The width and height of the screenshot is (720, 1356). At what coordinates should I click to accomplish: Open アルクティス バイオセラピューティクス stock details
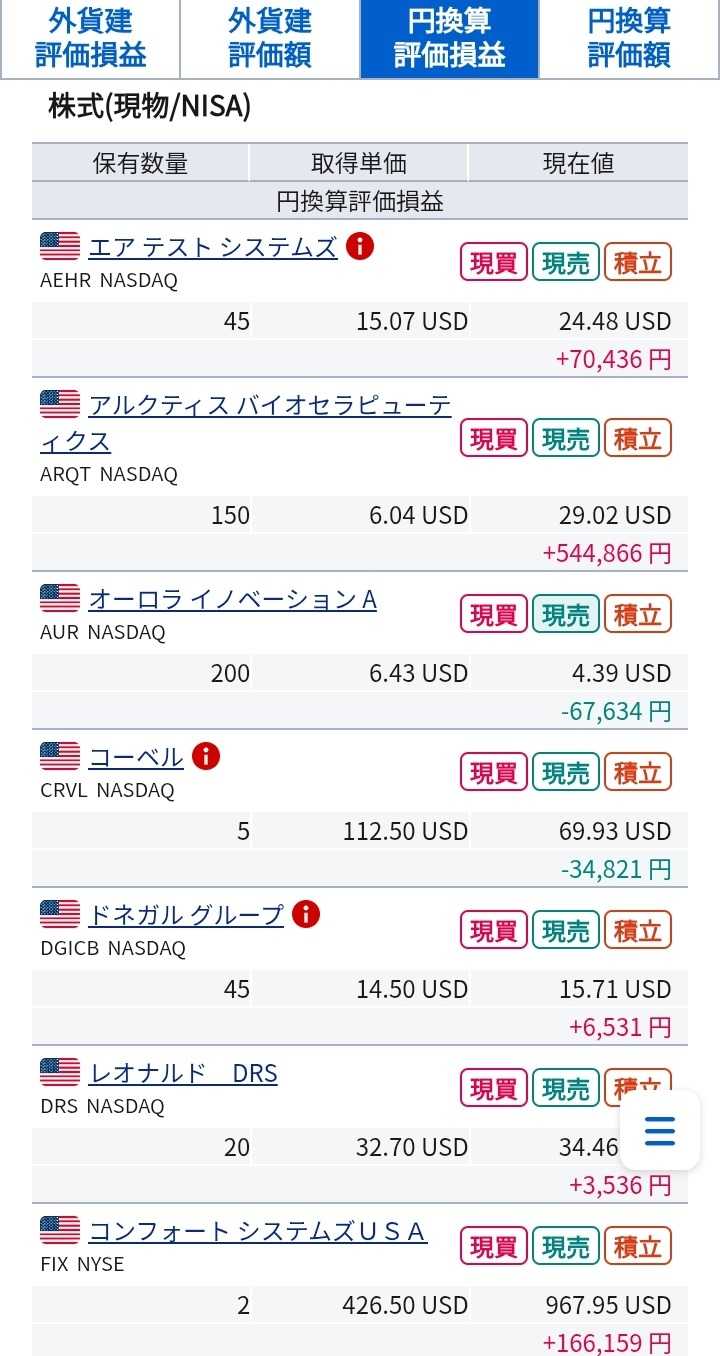click(269, 406)
